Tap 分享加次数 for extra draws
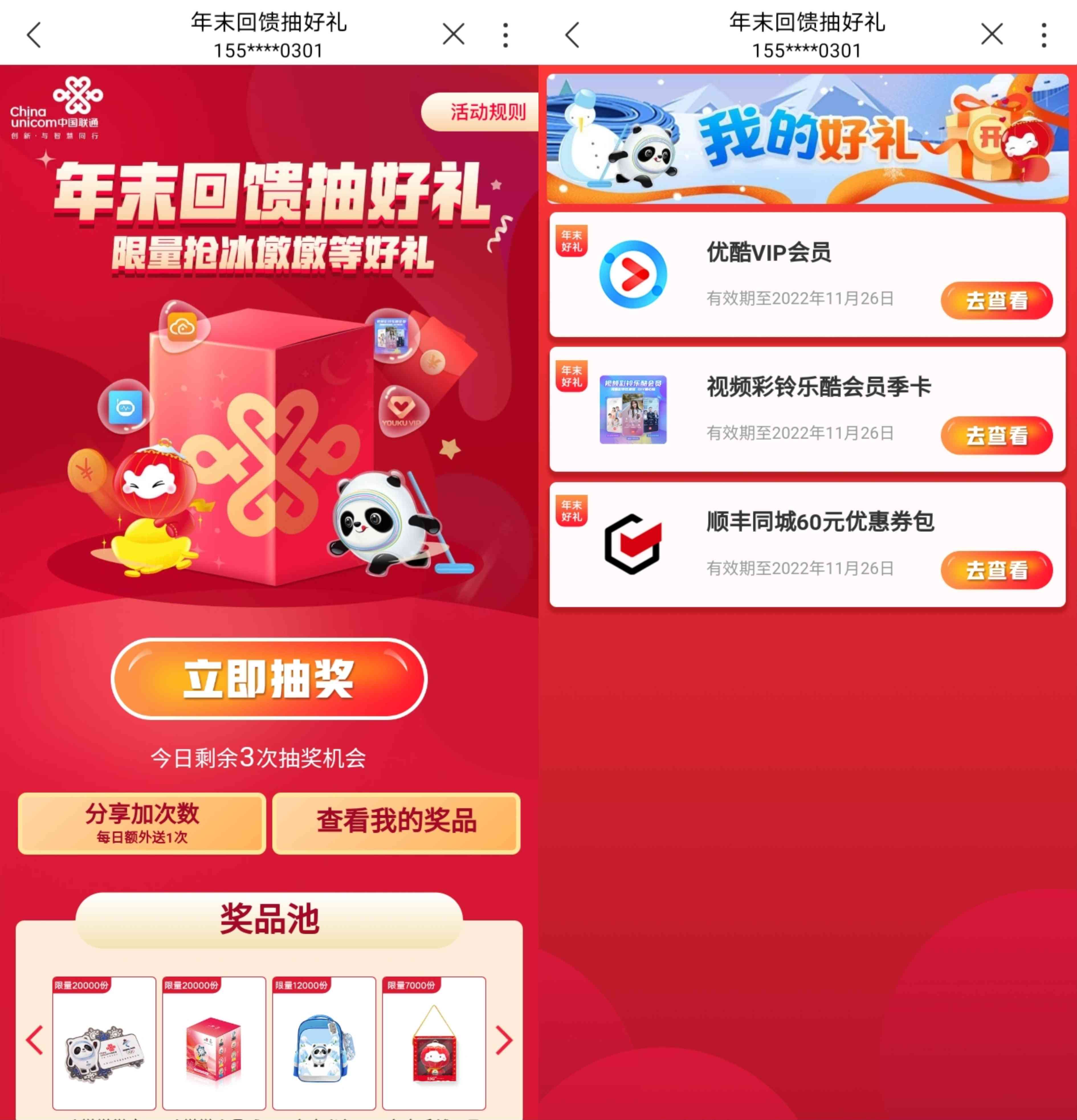 pos(142,823)
